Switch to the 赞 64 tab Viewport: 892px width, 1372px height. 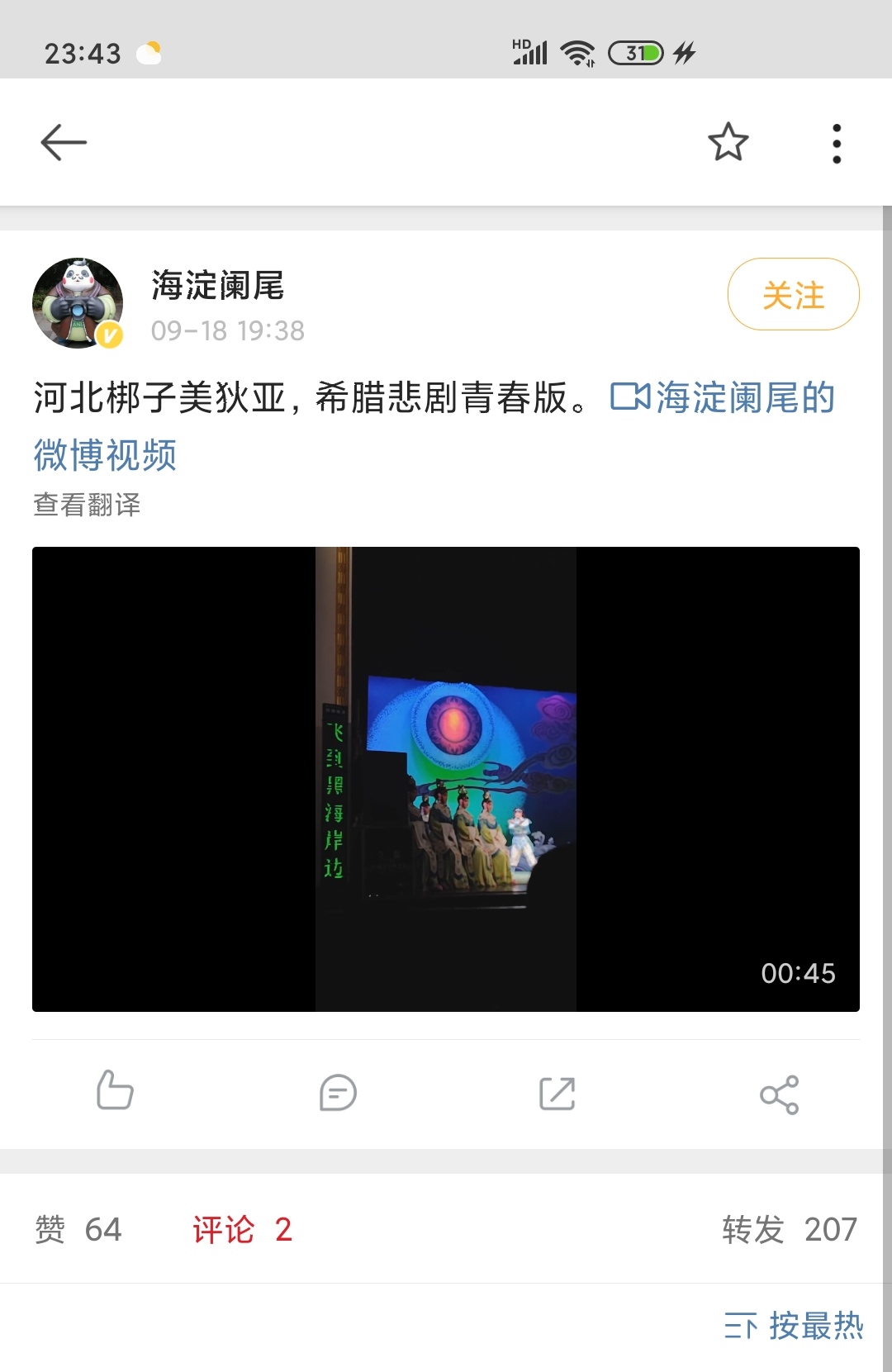(x=78, y=1229)
